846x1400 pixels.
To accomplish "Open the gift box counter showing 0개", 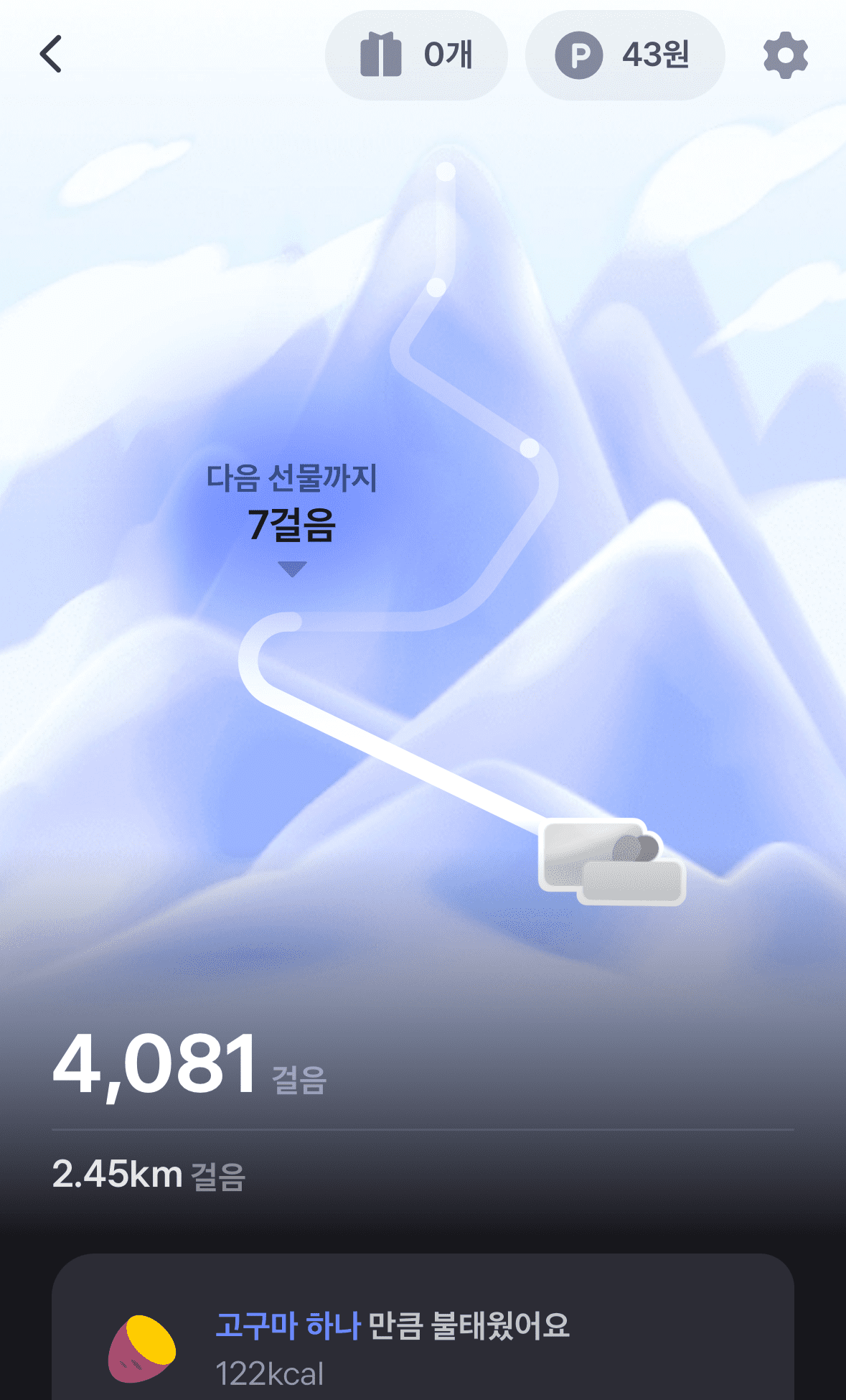I will [x=416, y=55].
